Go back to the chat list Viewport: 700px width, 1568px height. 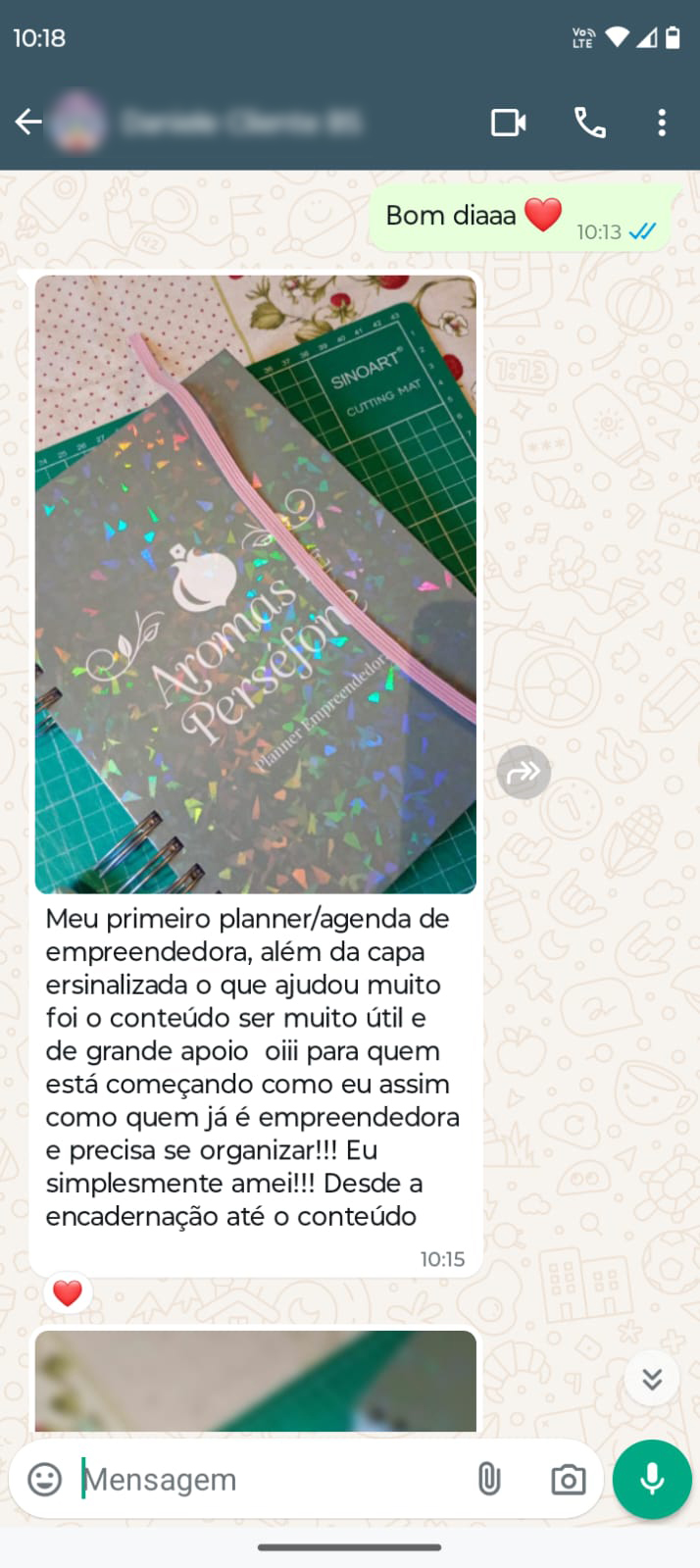(x=28, y=123)
